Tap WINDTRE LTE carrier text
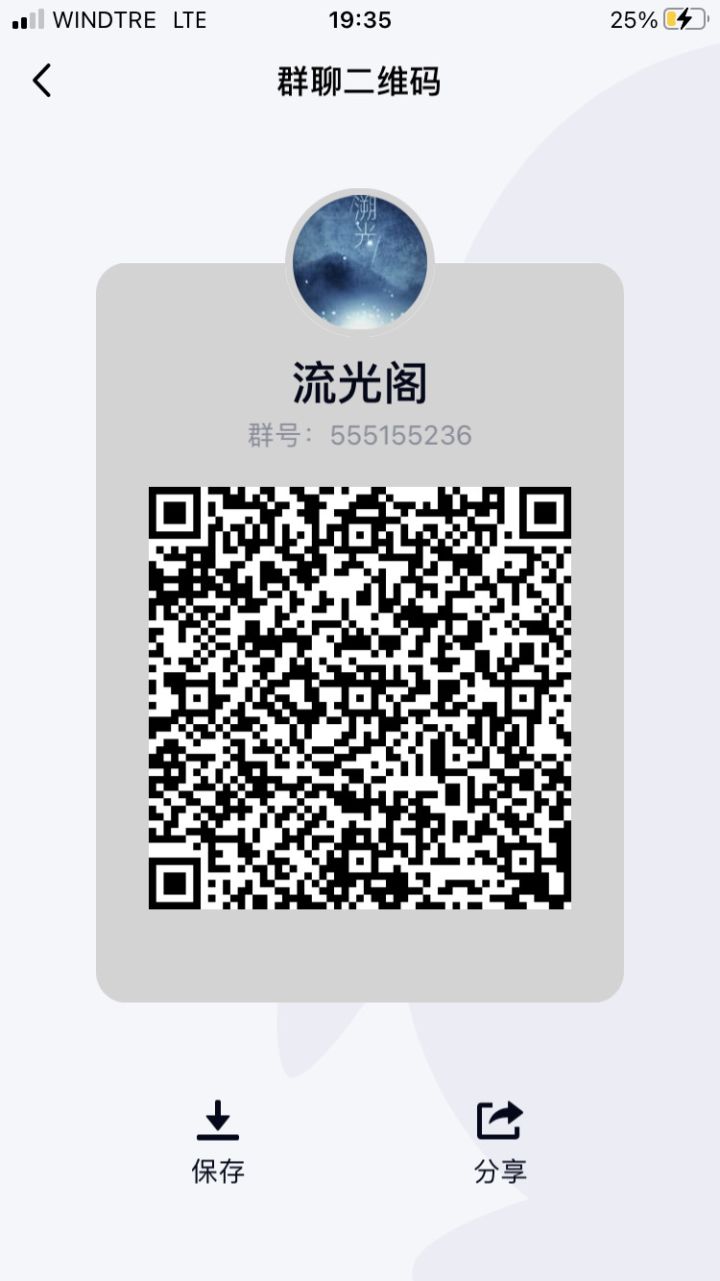The height and width of the screenshot is (1281, 720). pos(130,19)
